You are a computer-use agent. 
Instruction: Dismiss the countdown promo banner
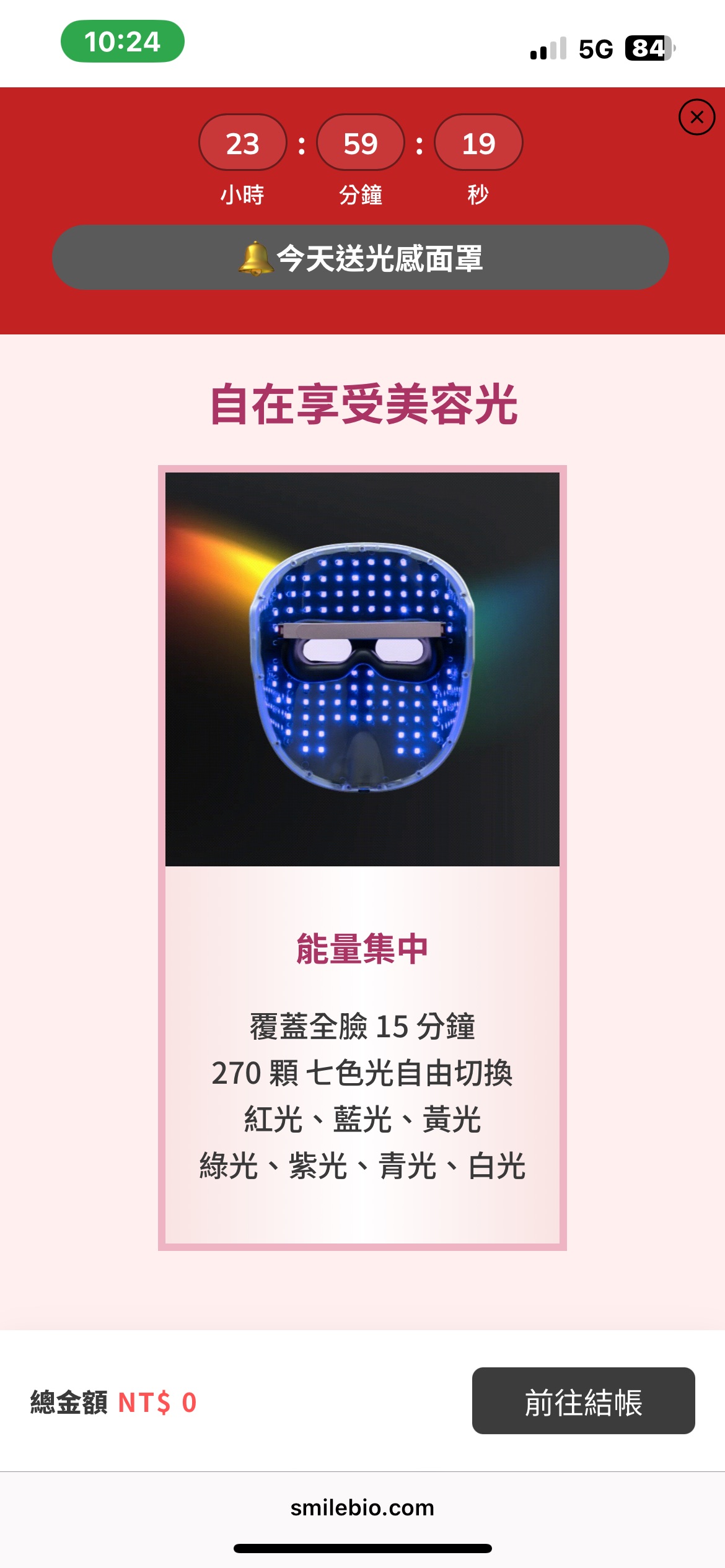click(x=696, y=117)
